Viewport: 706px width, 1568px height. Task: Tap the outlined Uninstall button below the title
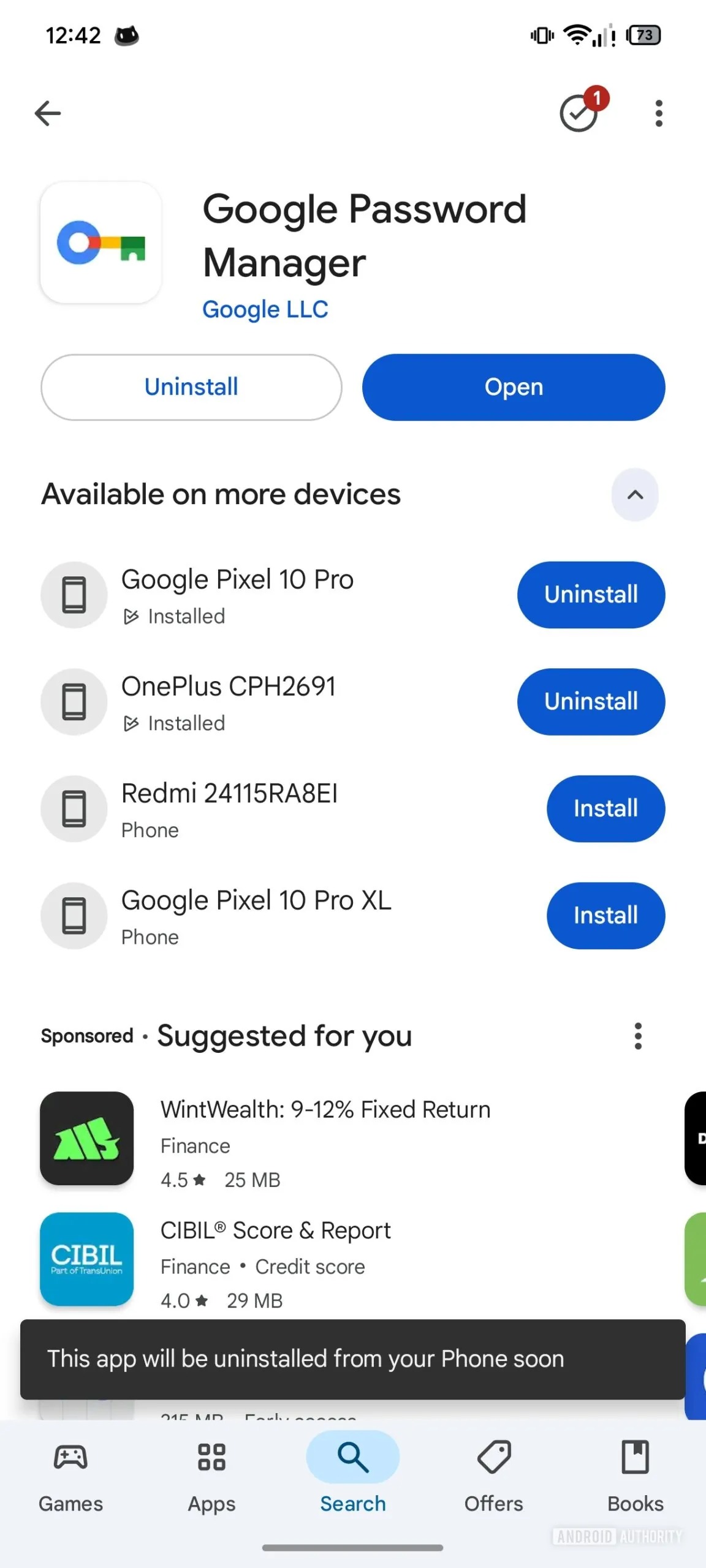coord(191,387)
